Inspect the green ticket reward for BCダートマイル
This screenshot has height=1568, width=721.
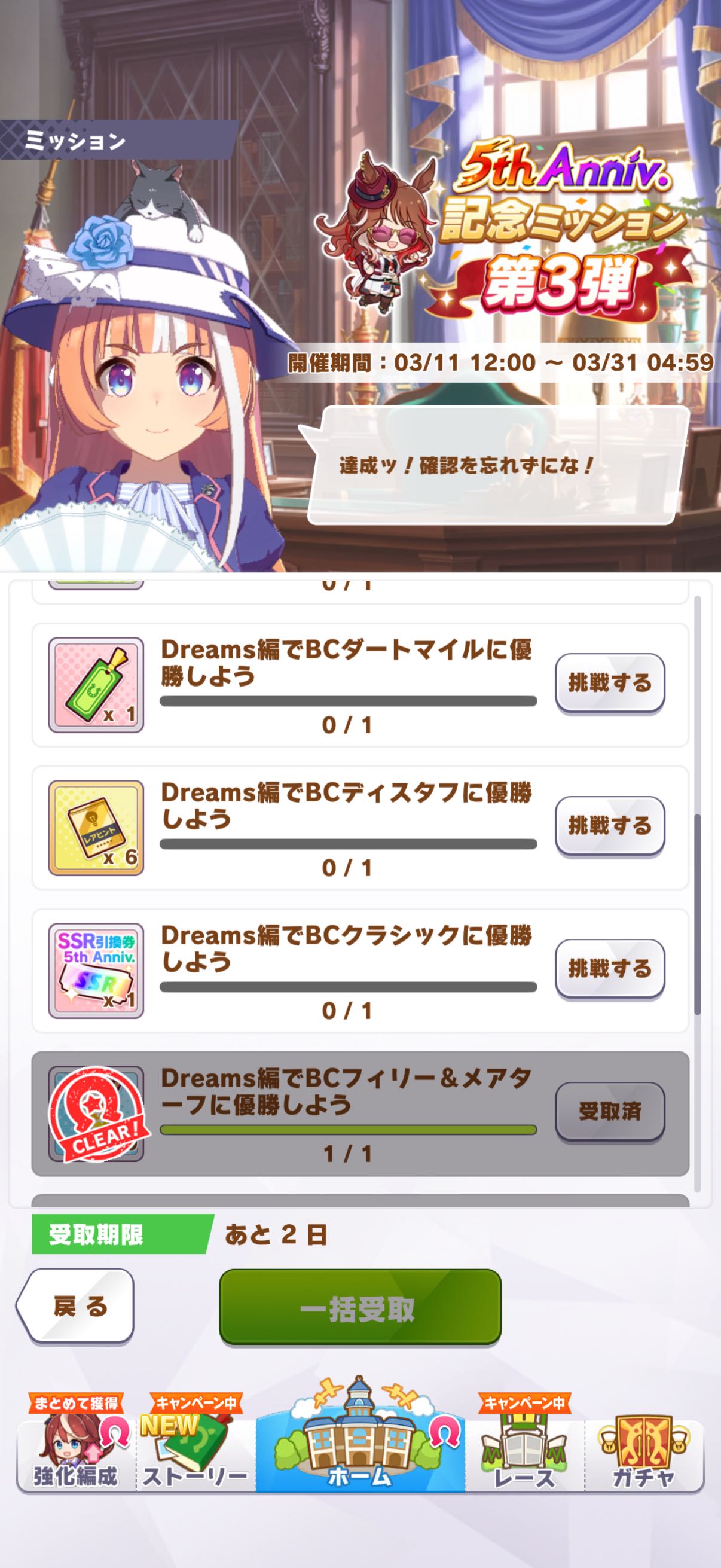point(96,684)
